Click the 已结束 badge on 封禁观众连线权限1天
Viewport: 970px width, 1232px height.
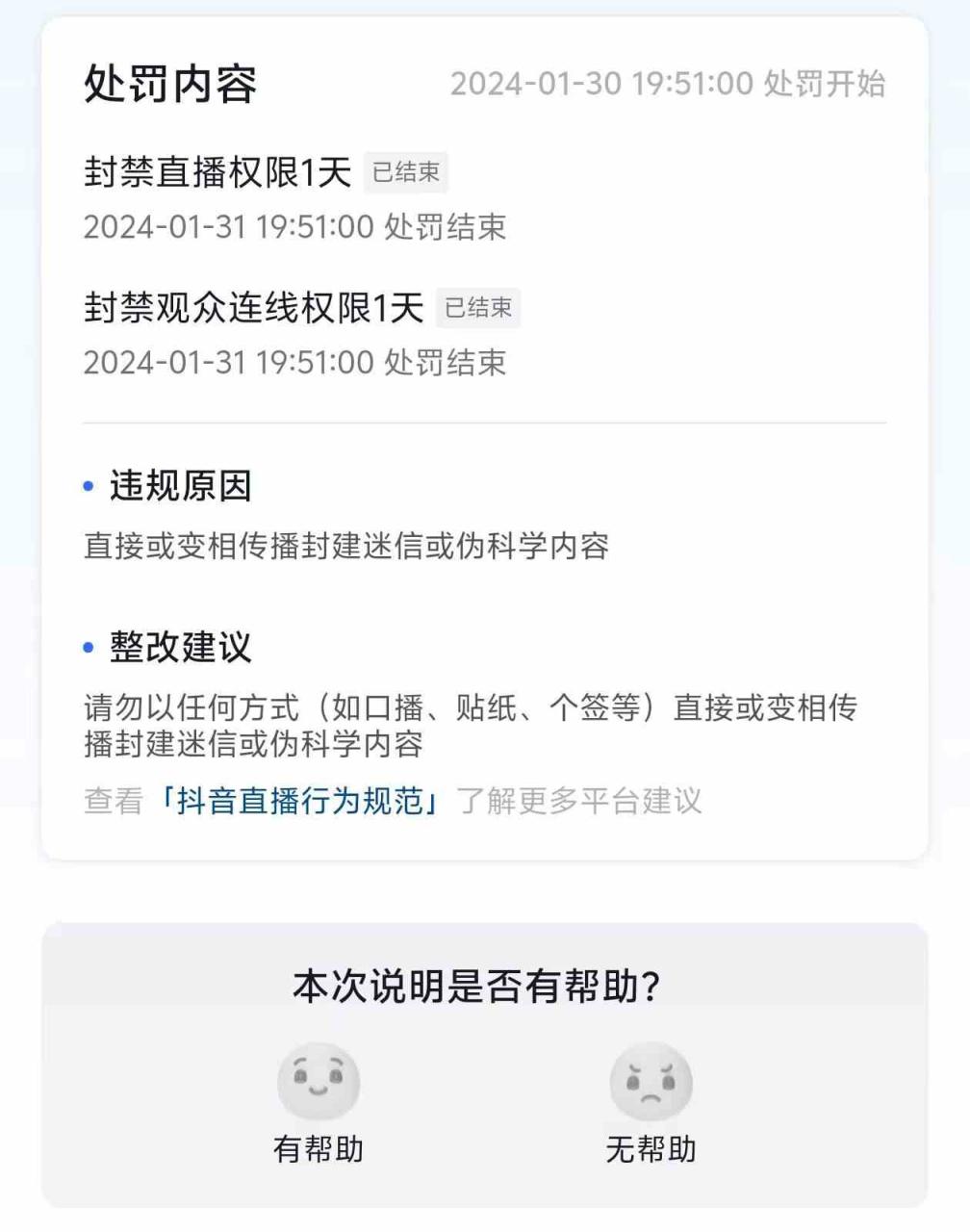(x=479, y=308)
